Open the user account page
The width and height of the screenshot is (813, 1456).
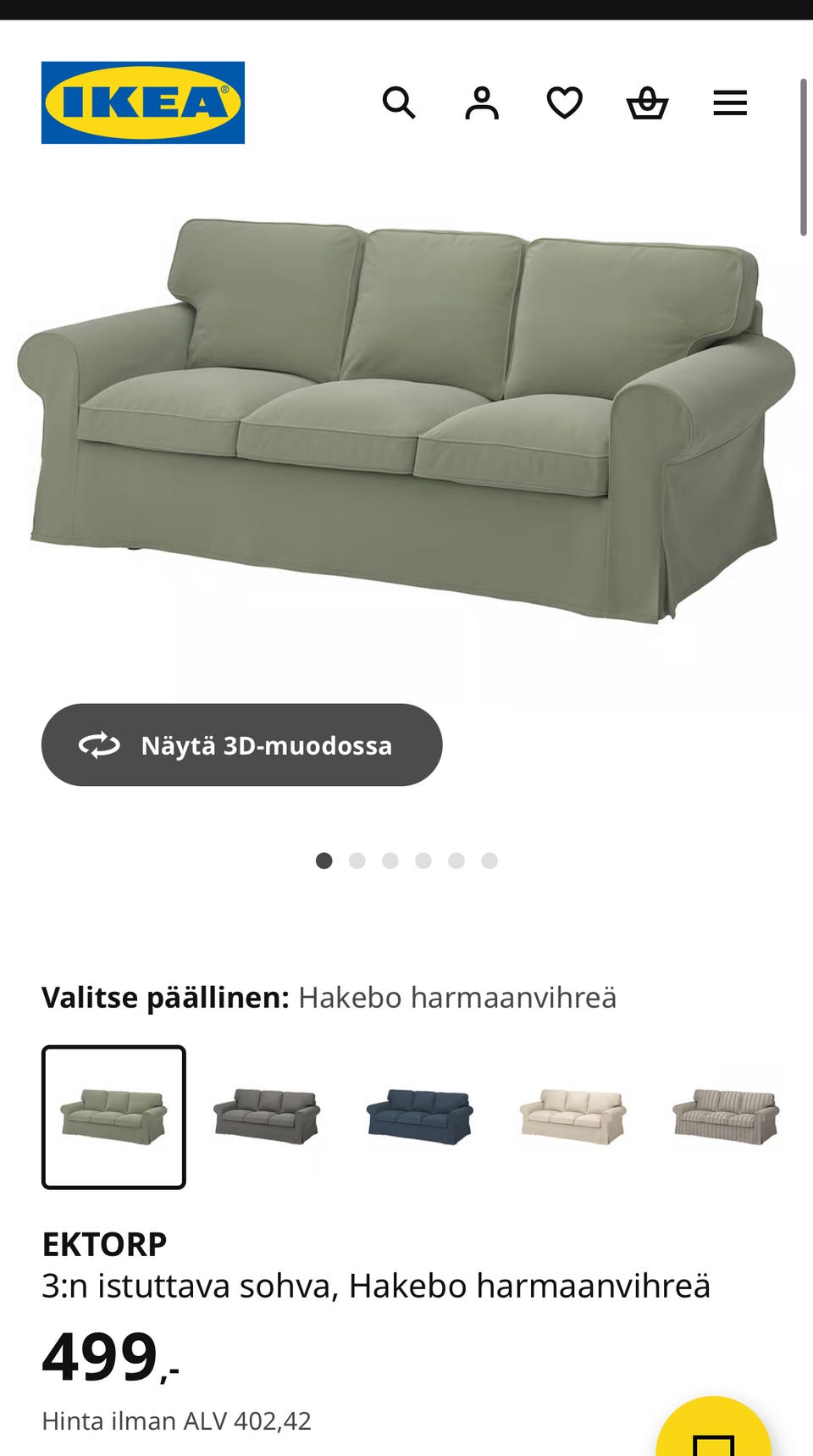coord(481,103)
